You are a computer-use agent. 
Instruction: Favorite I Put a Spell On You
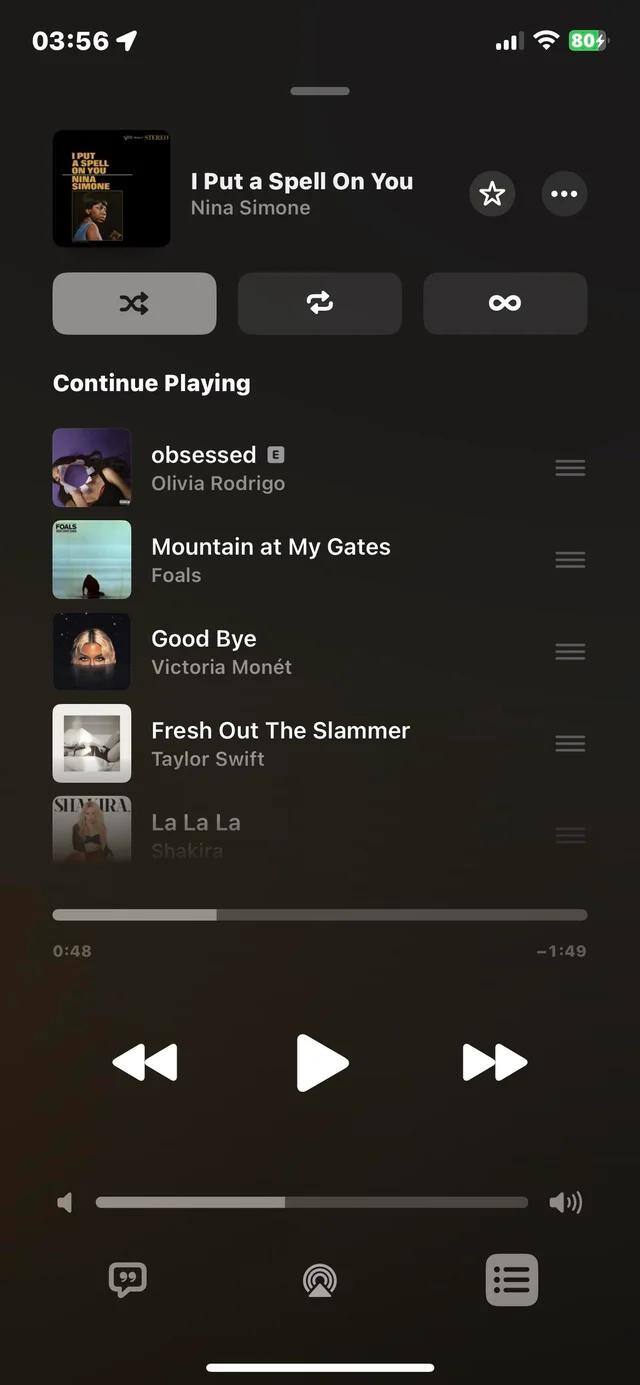tap(492, 194)
